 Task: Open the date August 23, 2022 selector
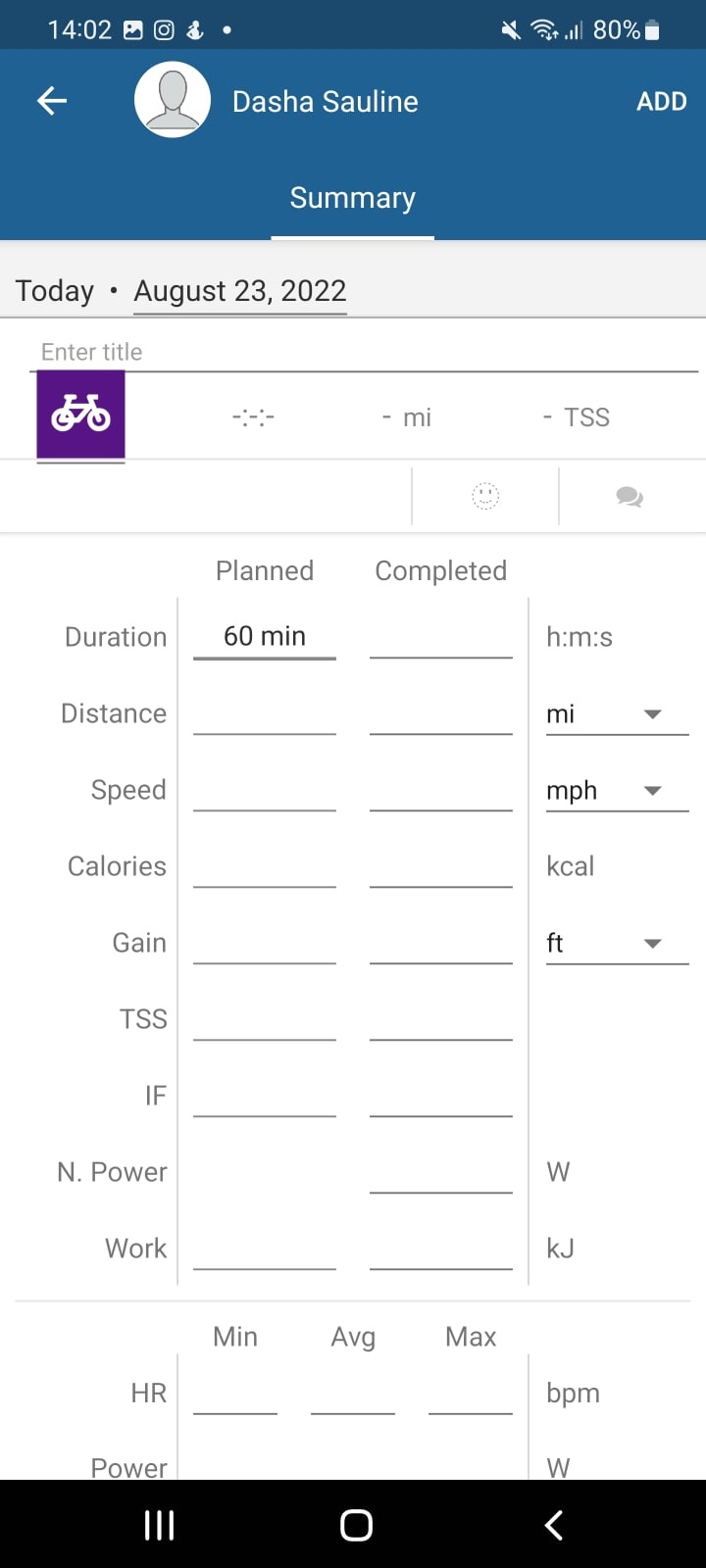coord(240,290)
